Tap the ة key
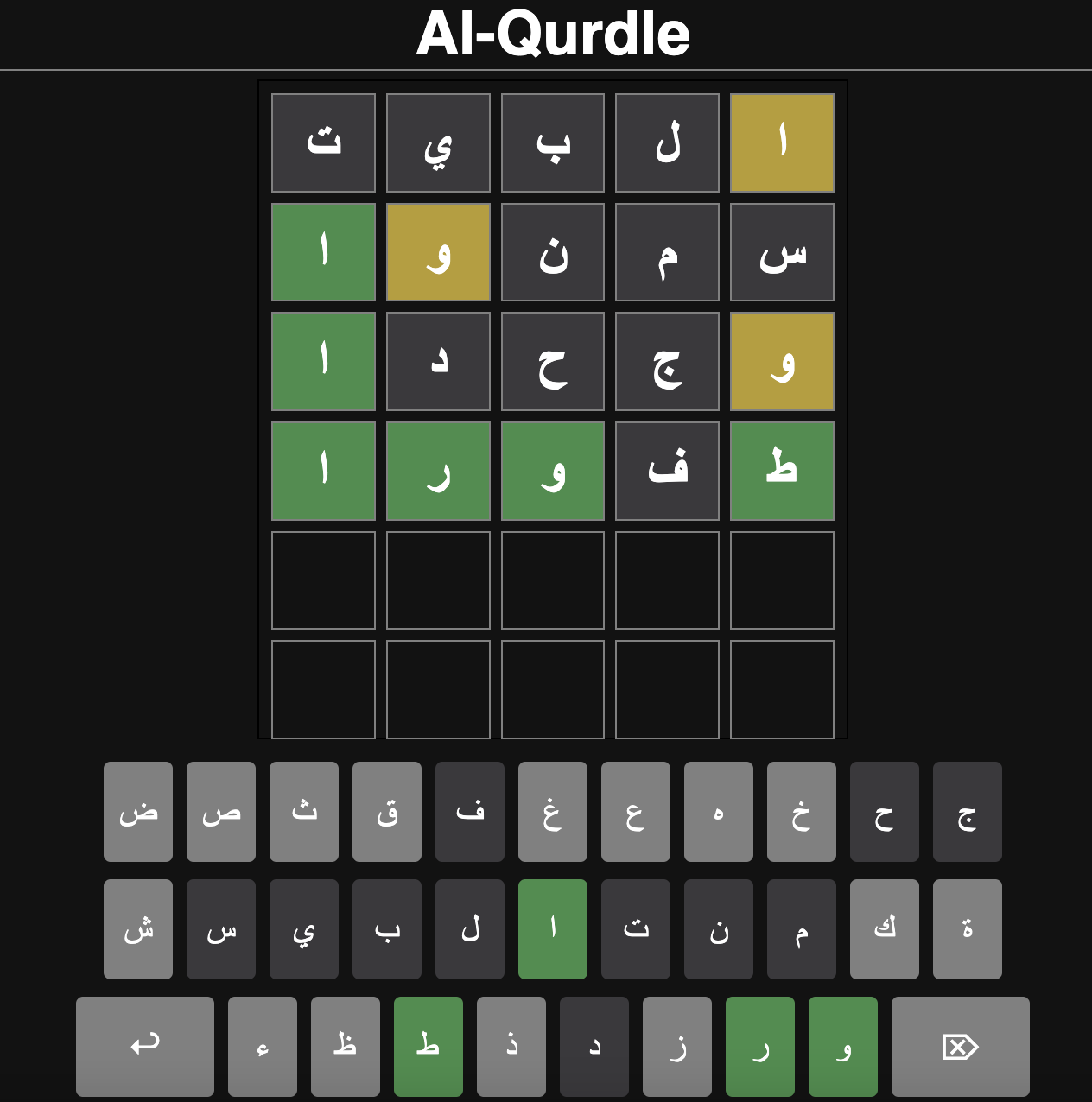 (x=968, y=929)
